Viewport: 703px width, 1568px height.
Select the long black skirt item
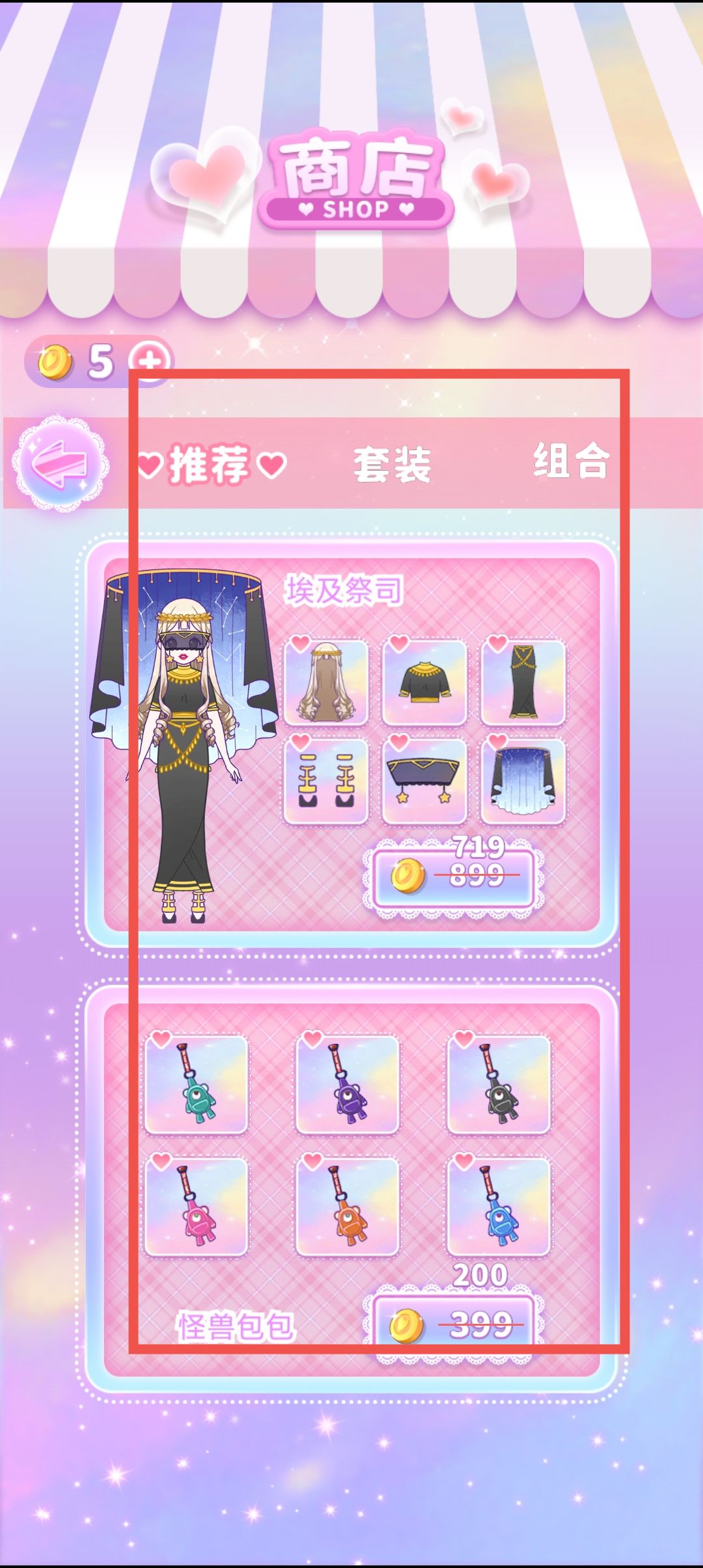pyautogui.click(x=523, y=682)
